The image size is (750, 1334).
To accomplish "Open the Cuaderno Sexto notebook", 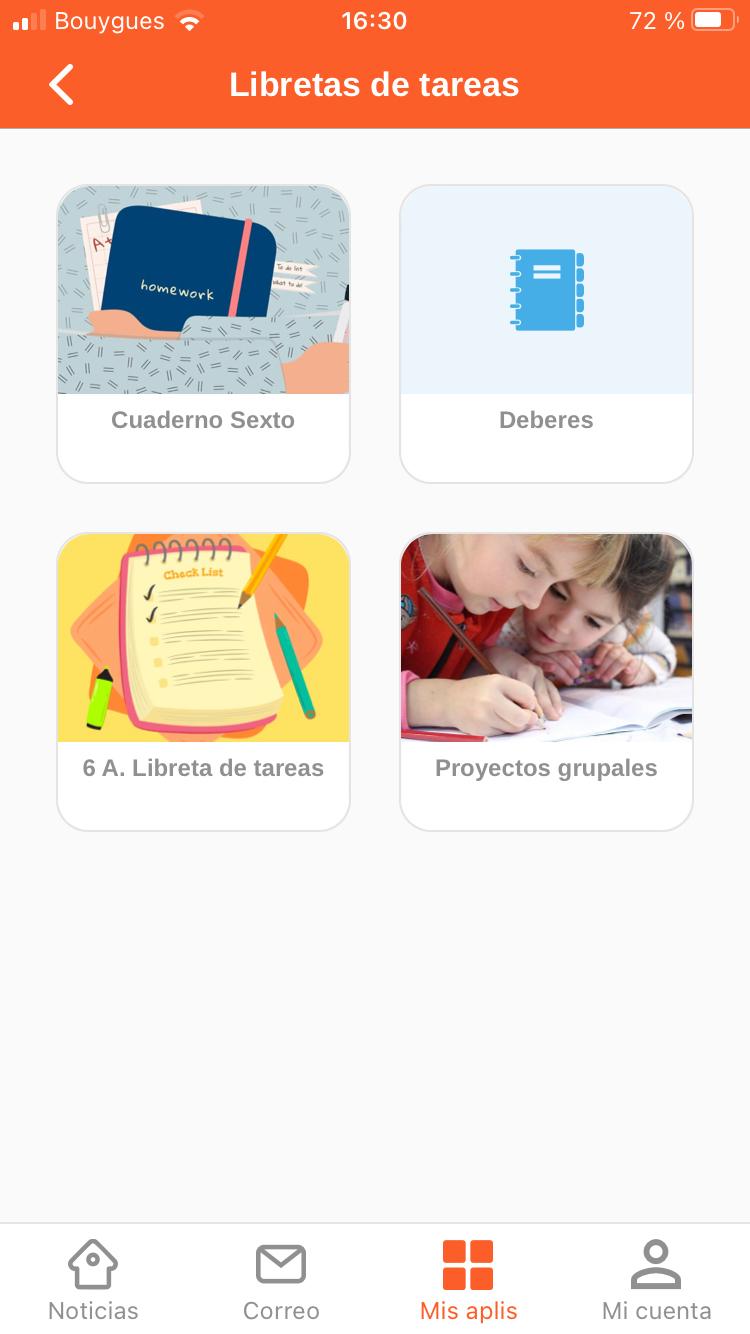I will click(203, 333).
